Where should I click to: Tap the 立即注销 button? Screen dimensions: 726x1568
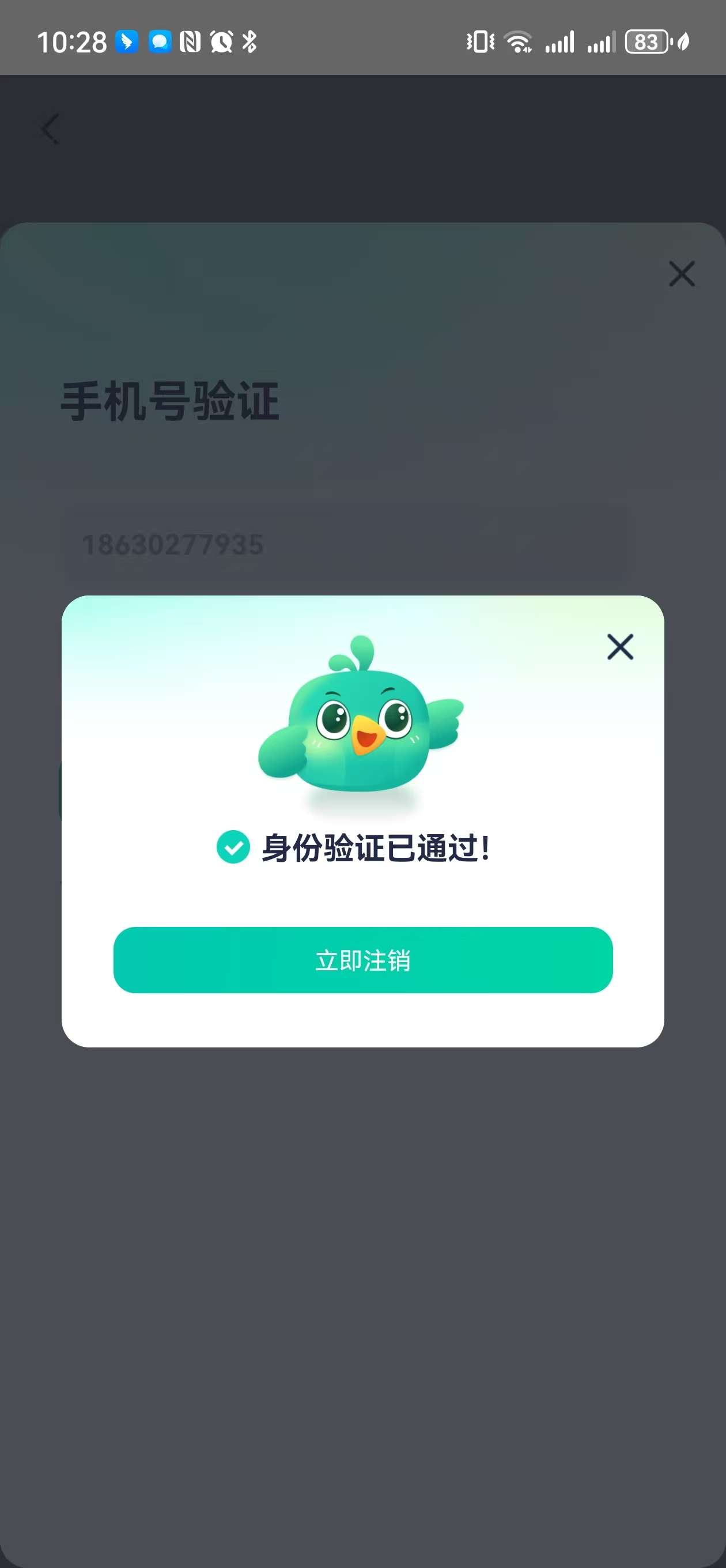(x=362, y=960)
